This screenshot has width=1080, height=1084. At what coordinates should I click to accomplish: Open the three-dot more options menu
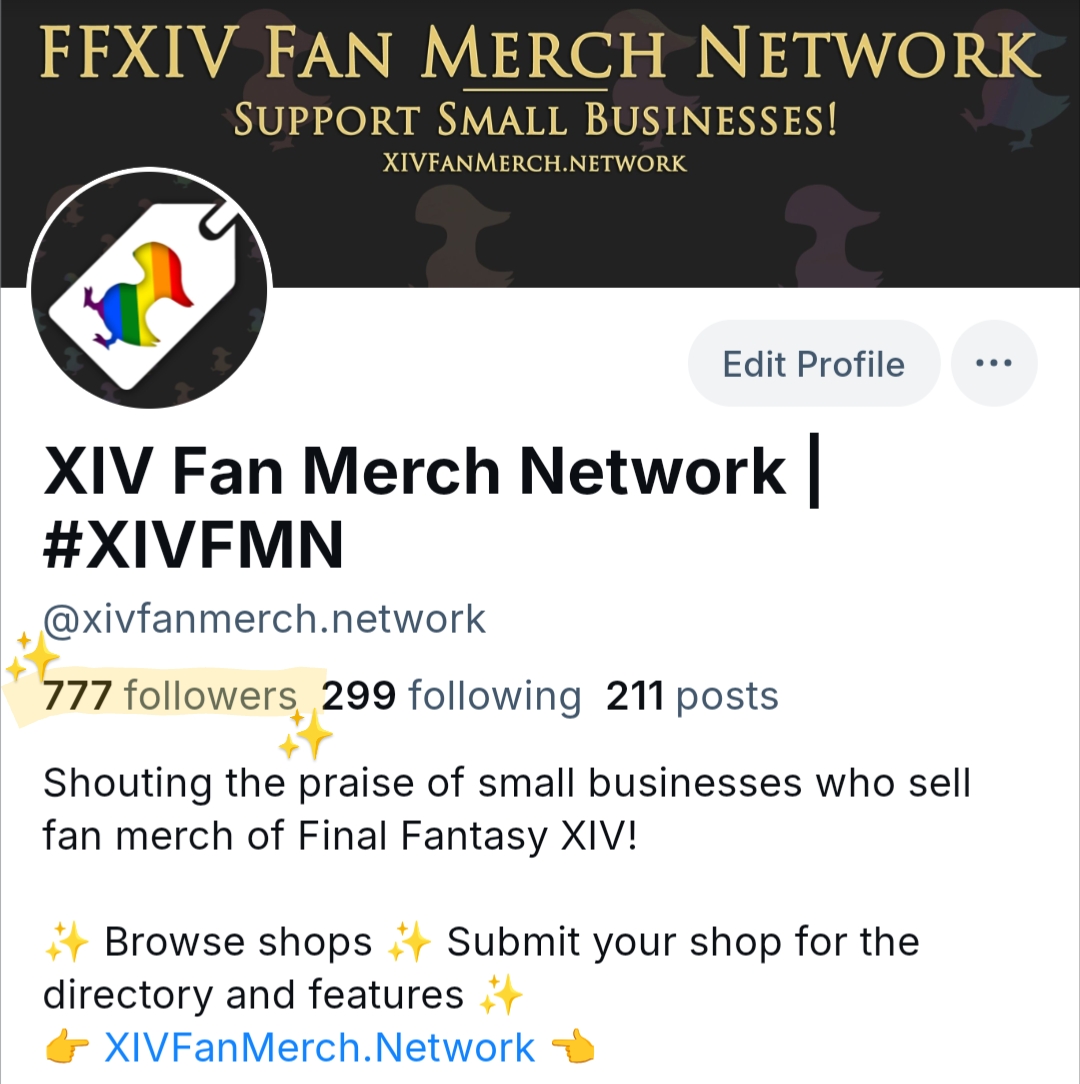coord(993,364)
